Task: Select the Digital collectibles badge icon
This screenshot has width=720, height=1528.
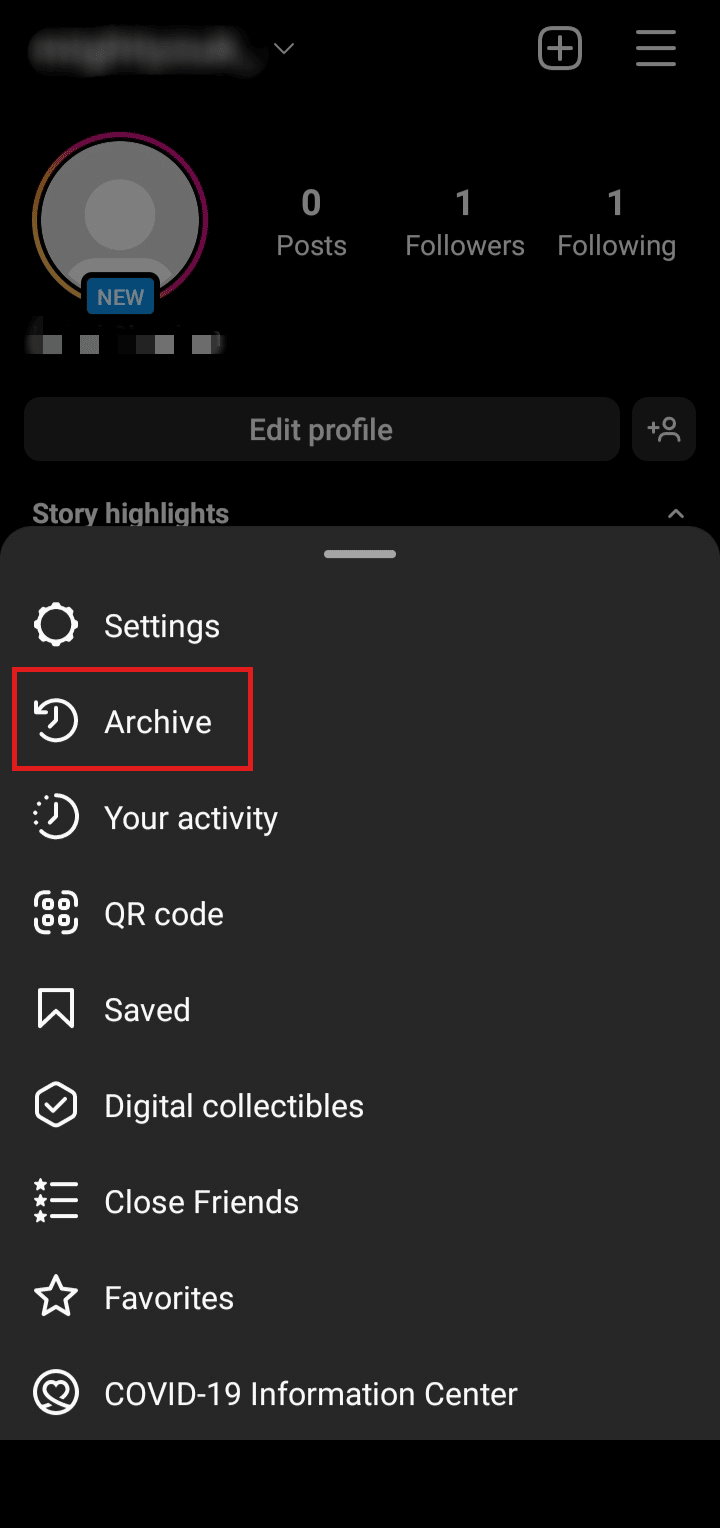Action: (56, 1104)
